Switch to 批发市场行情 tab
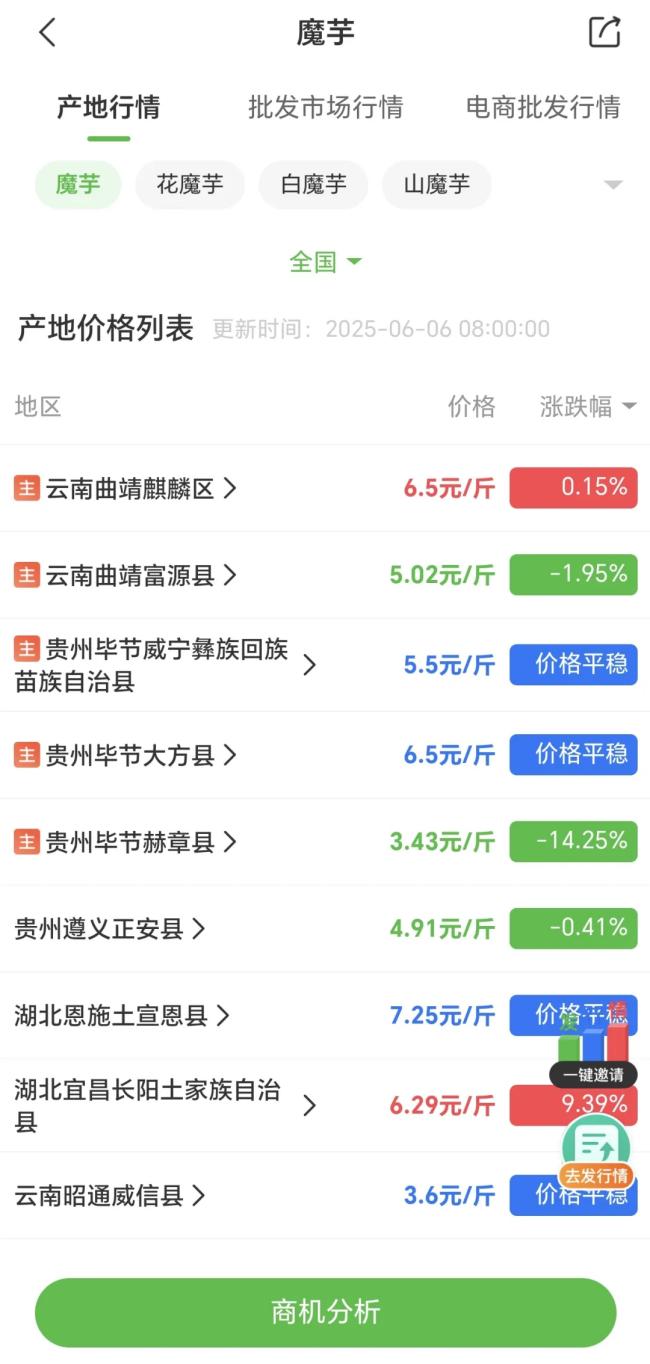 pos(325,107)
